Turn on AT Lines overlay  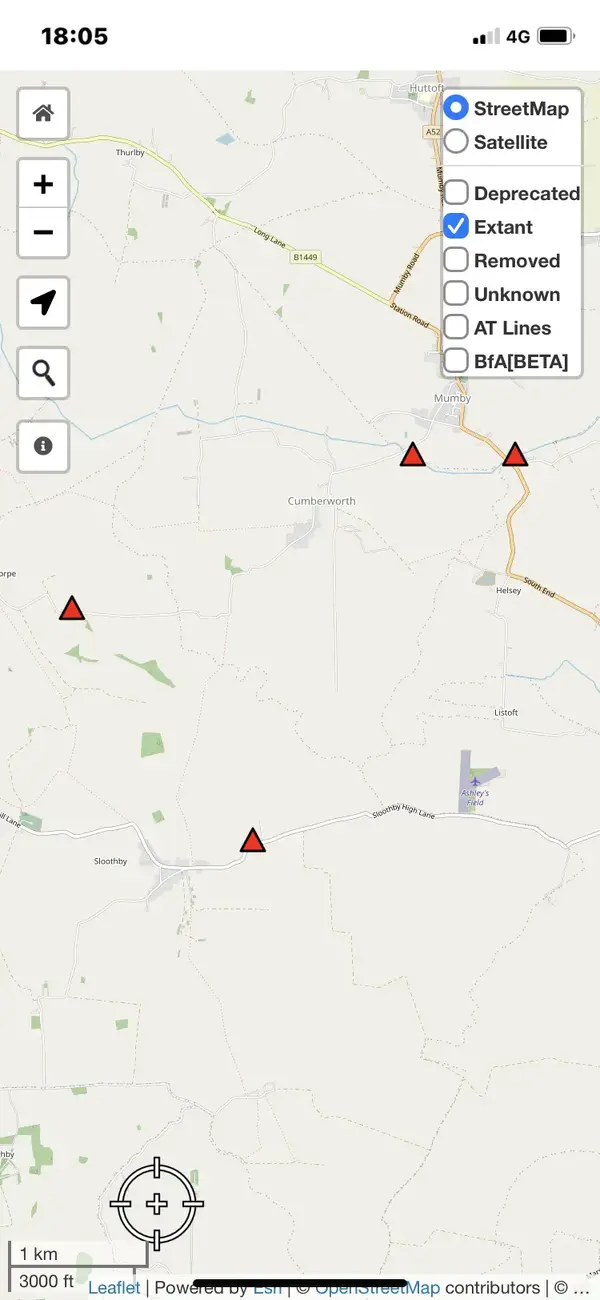[x=456, y=327]
